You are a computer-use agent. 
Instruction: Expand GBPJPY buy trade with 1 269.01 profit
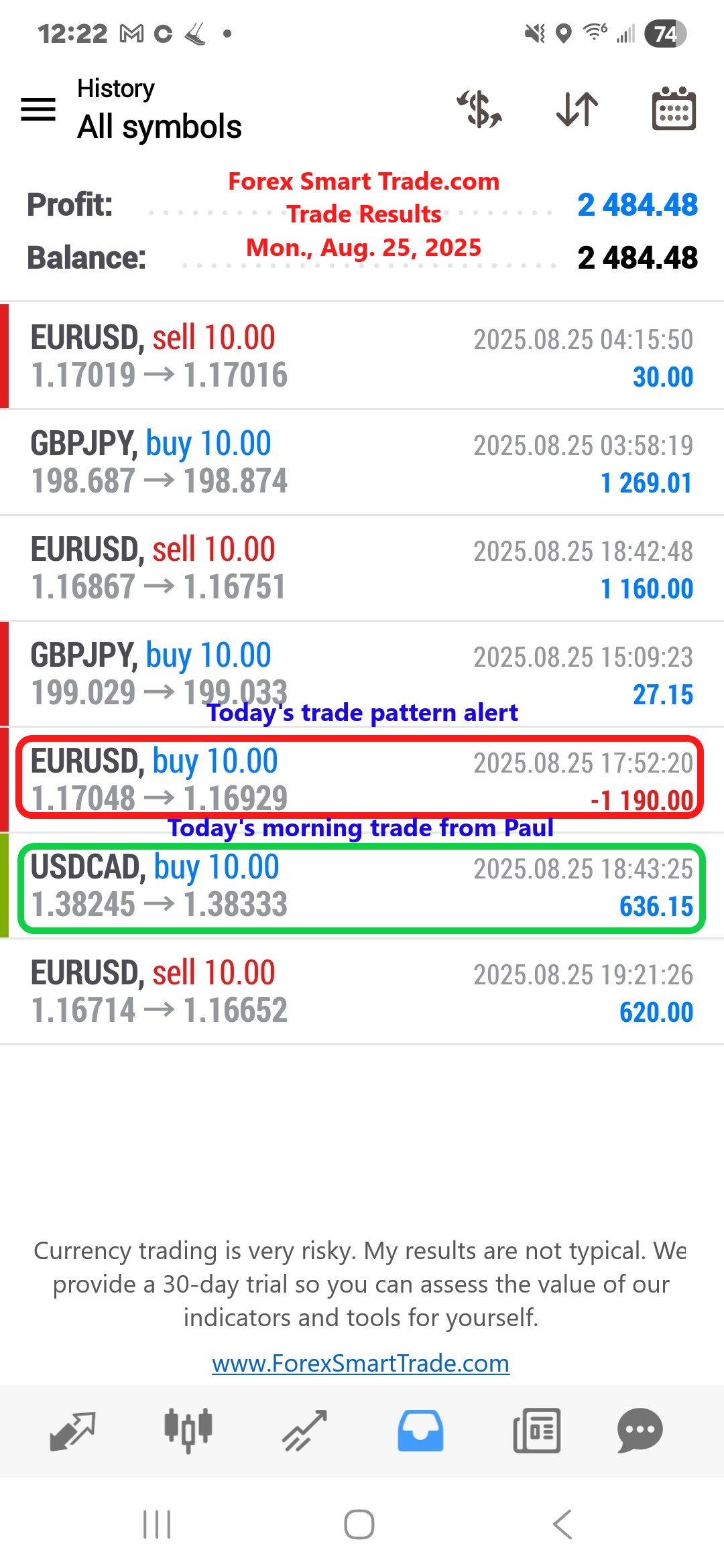pyautogui.click(x=362, y=462)
